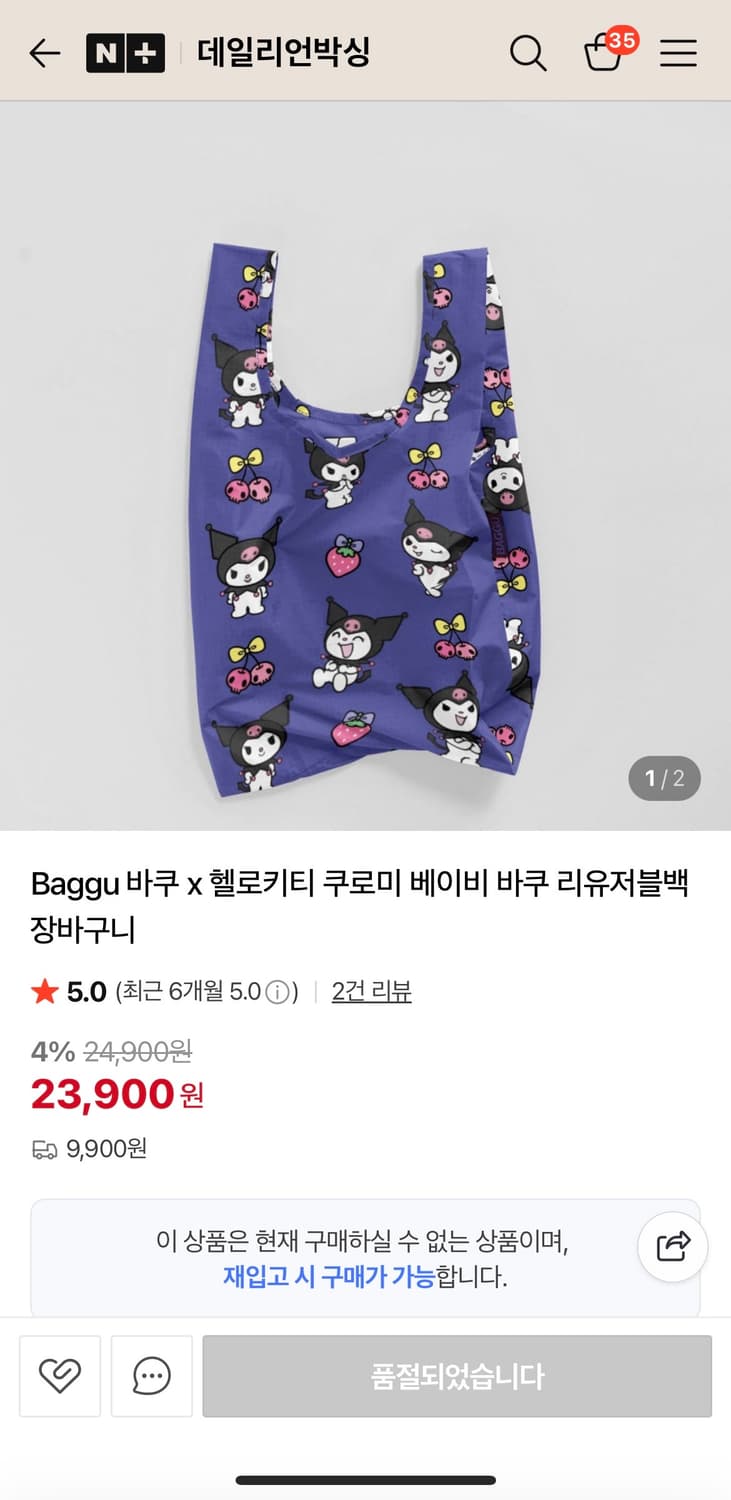Open cart badge showing 35 items
This screenshot has height=1500, width=731.
tap(623, 41)
